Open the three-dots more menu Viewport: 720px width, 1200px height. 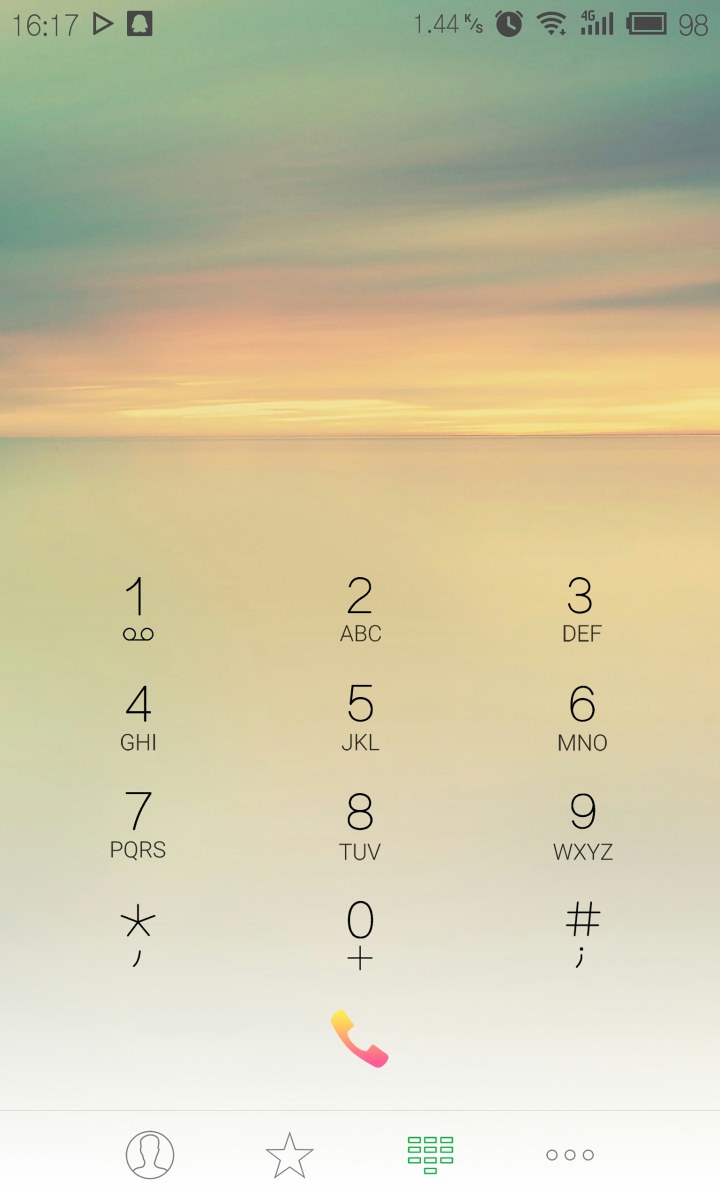pyautogui.click(x=570, y=1155)
